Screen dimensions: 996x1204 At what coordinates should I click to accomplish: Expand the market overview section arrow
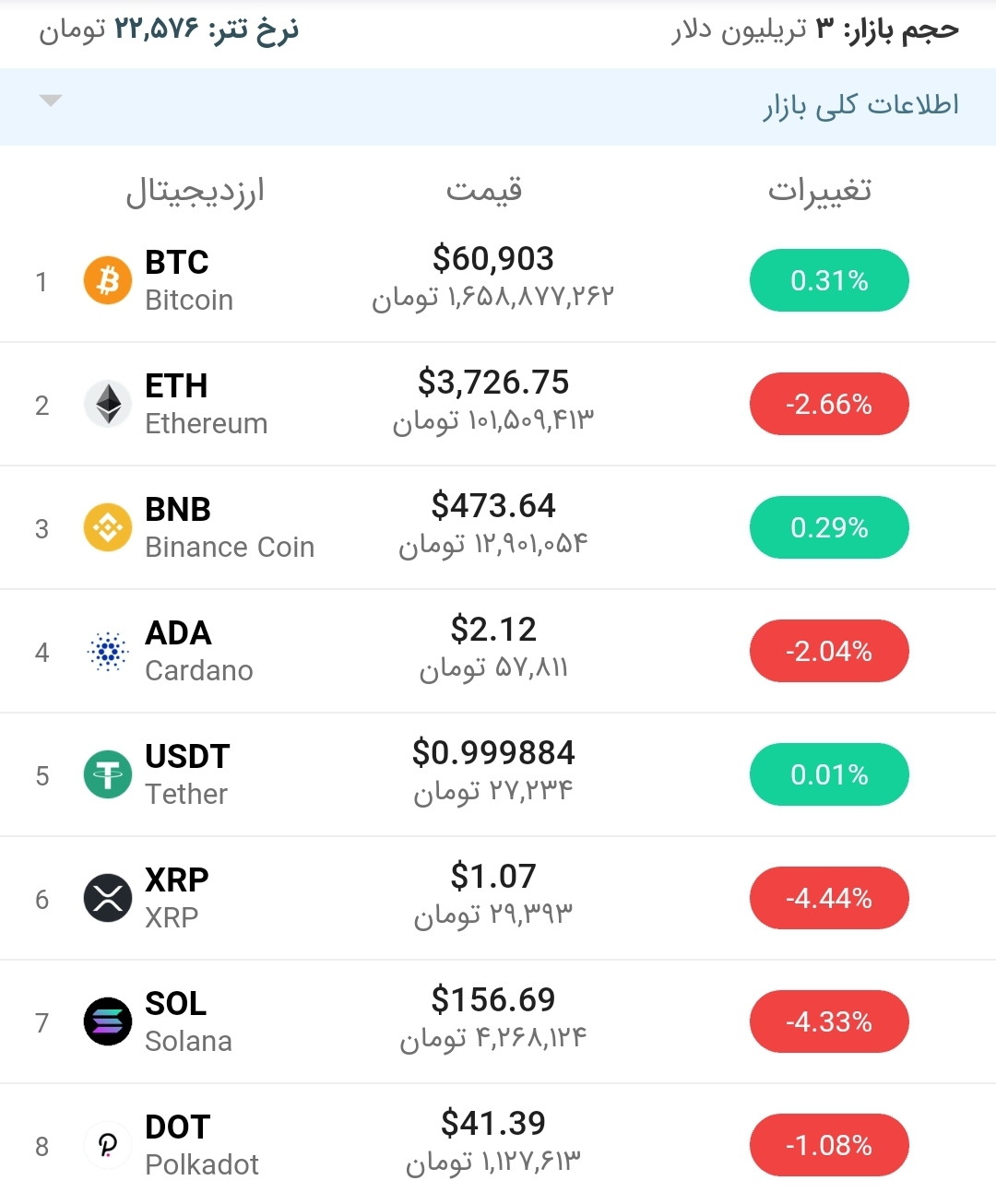tap(51, 101)
